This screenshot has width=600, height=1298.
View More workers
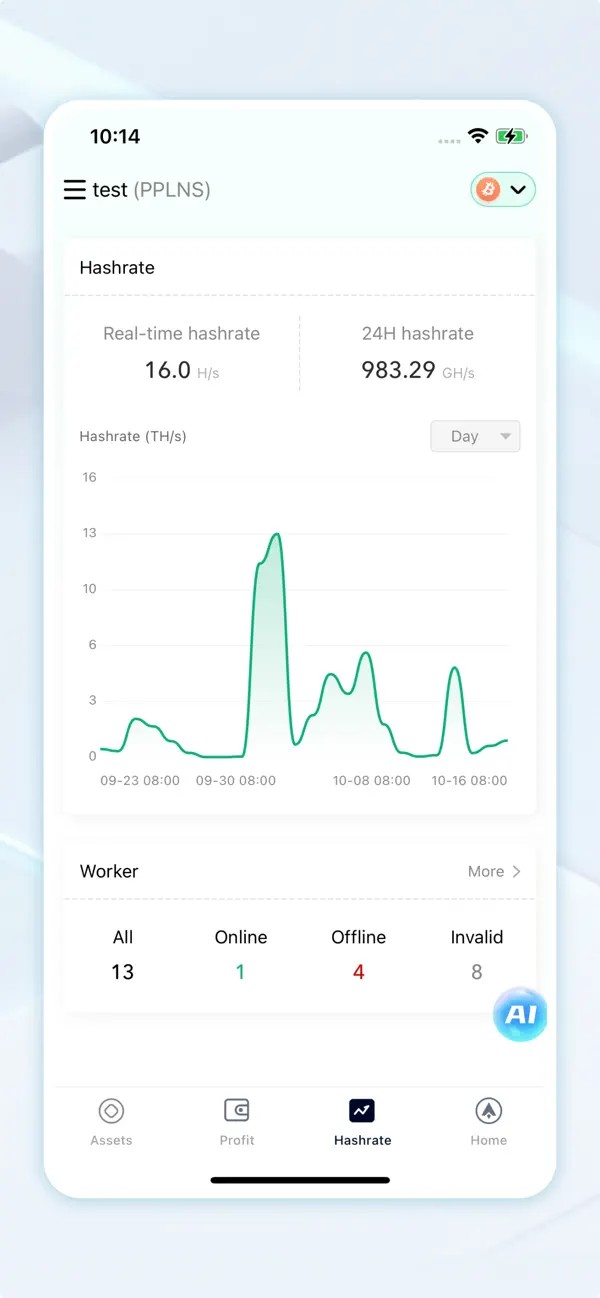(494, 872)
